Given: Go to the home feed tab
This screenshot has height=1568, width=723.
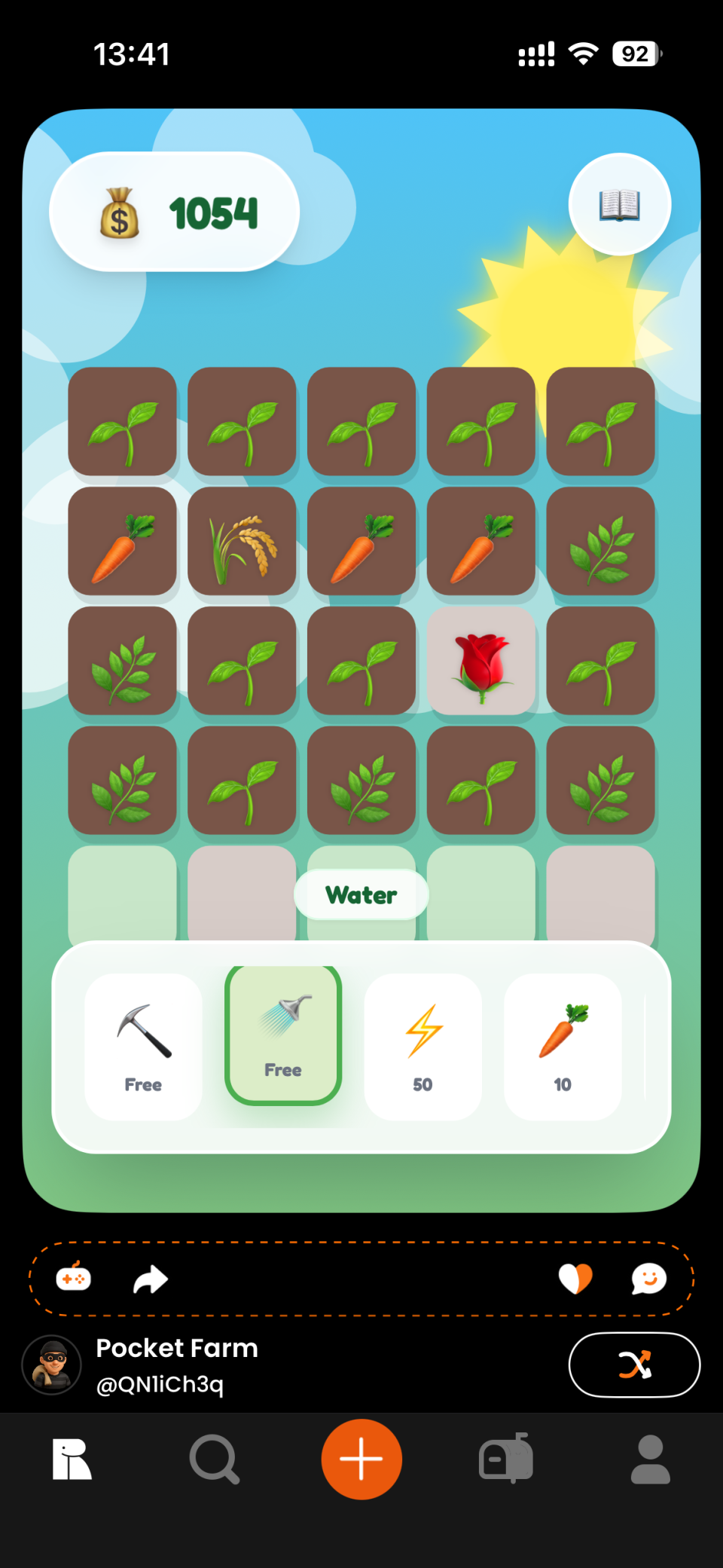Looking at the screenshot, I should 72,1459.
